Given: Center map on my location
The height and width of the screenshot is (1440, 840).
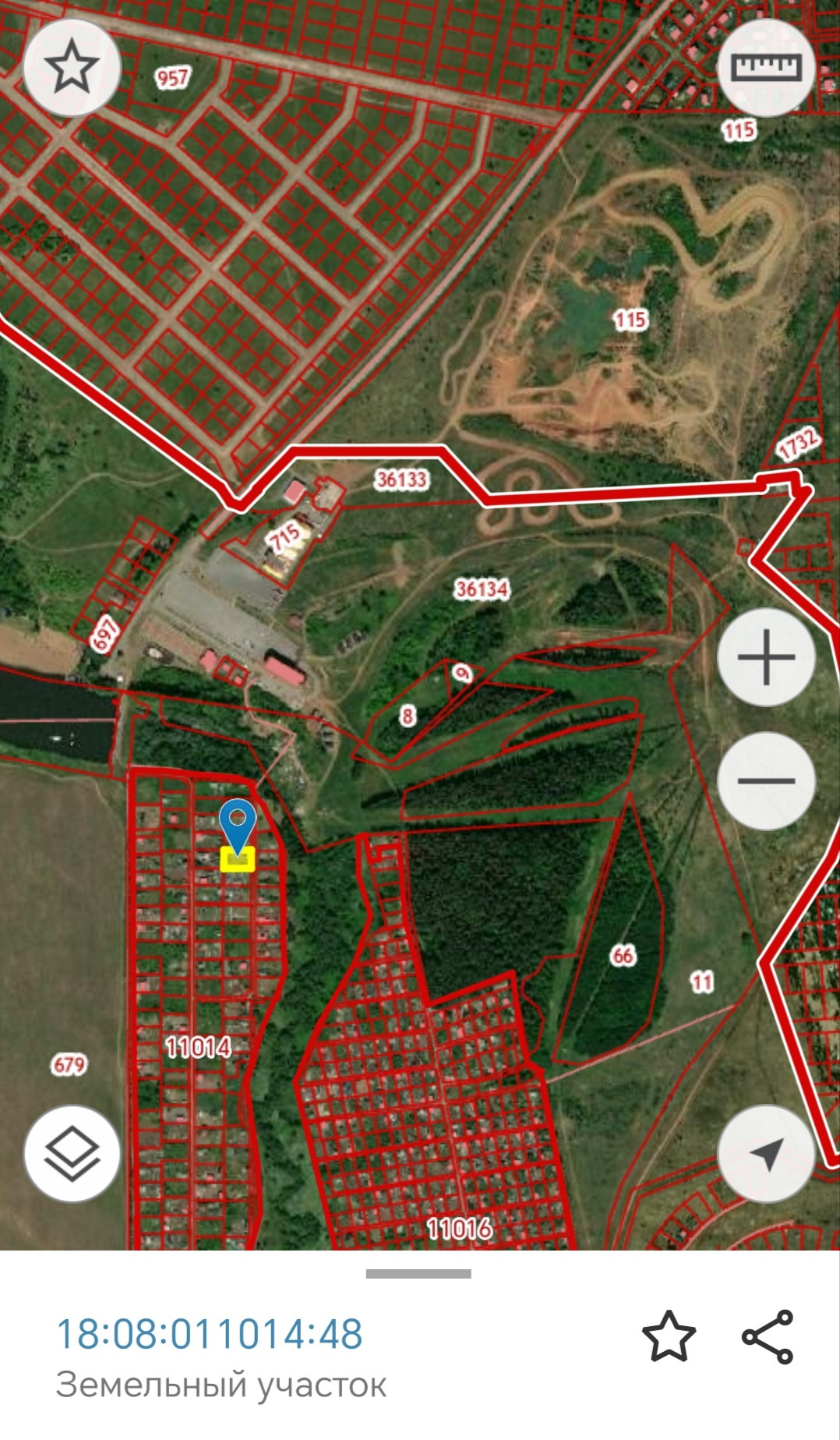Looking at the screenshot, I should [x=766, y=1154].
